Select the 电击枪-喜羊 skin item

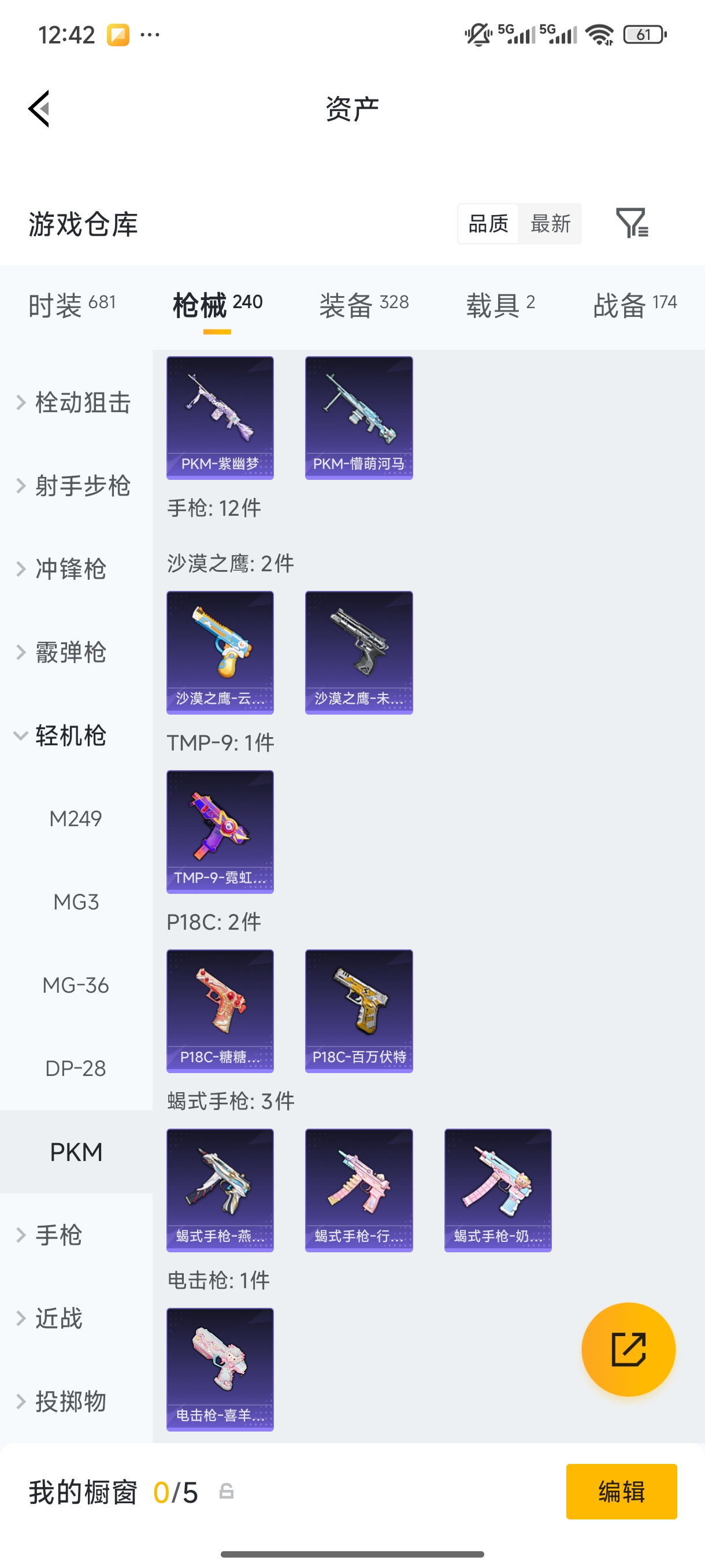click(220, 1370)
